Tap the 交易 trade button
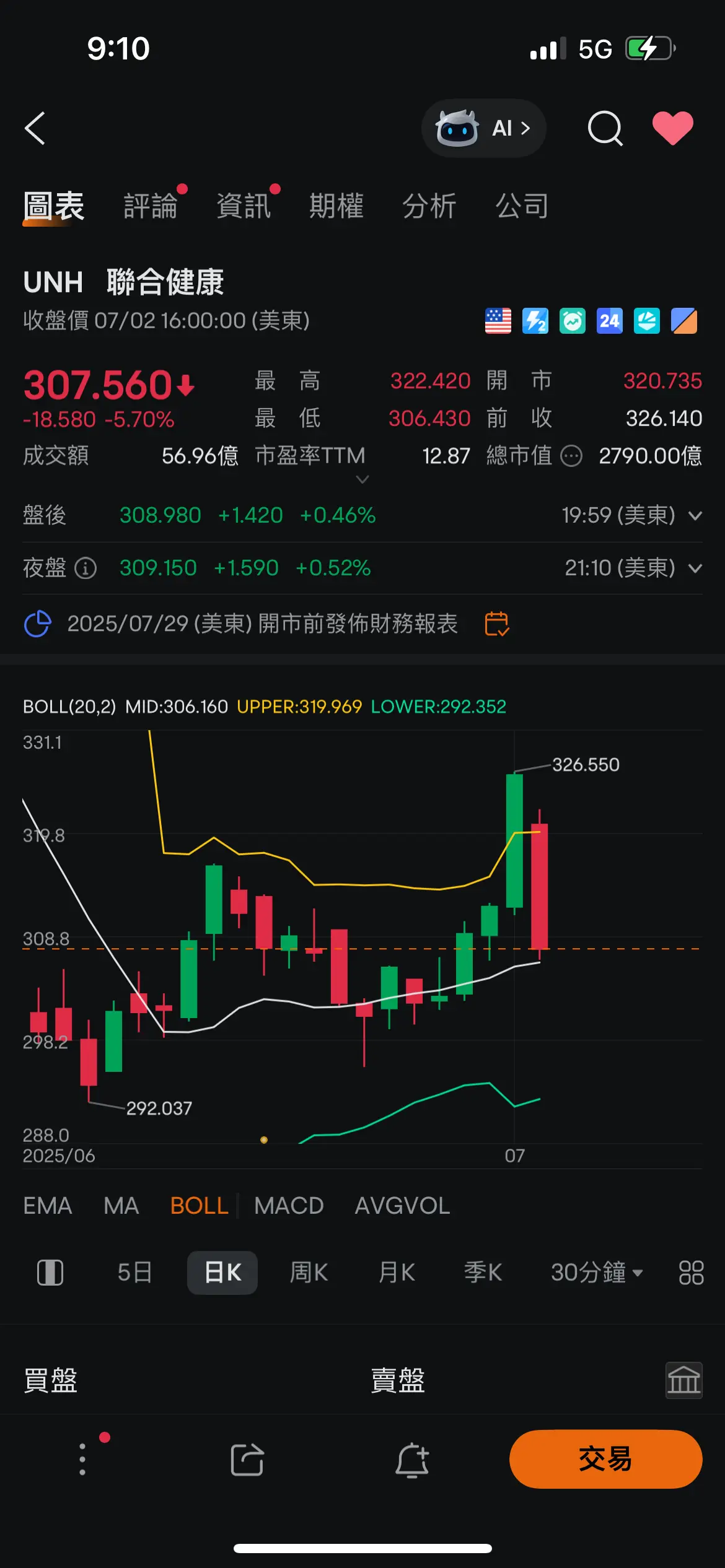Viewport: 725px width, 1568px height. pyautogui.click(x=605, y=1459)
